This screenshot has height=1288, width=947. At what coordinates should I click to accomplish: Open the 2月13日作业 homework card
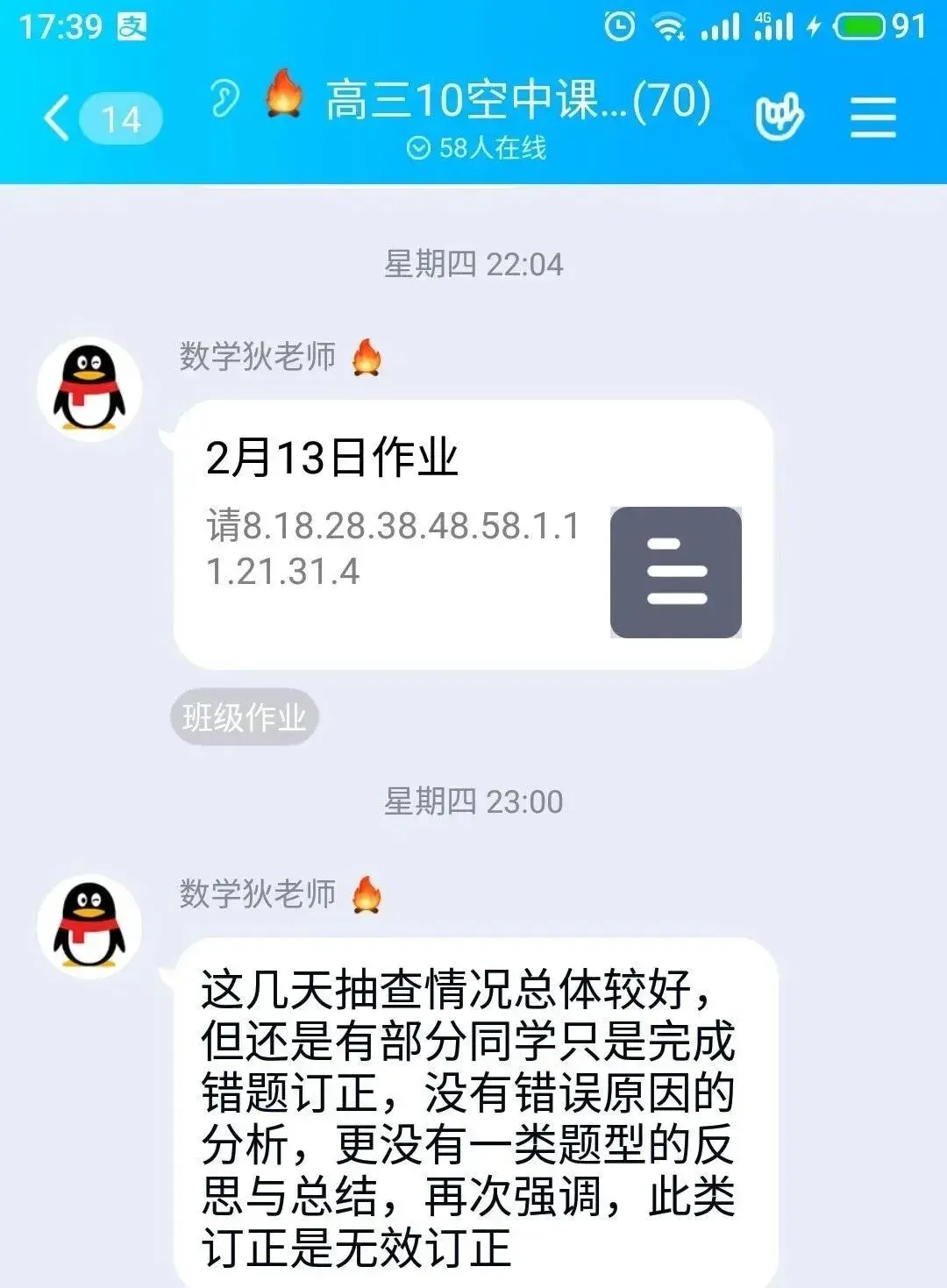pyautogui.click(x=473, y=535)
